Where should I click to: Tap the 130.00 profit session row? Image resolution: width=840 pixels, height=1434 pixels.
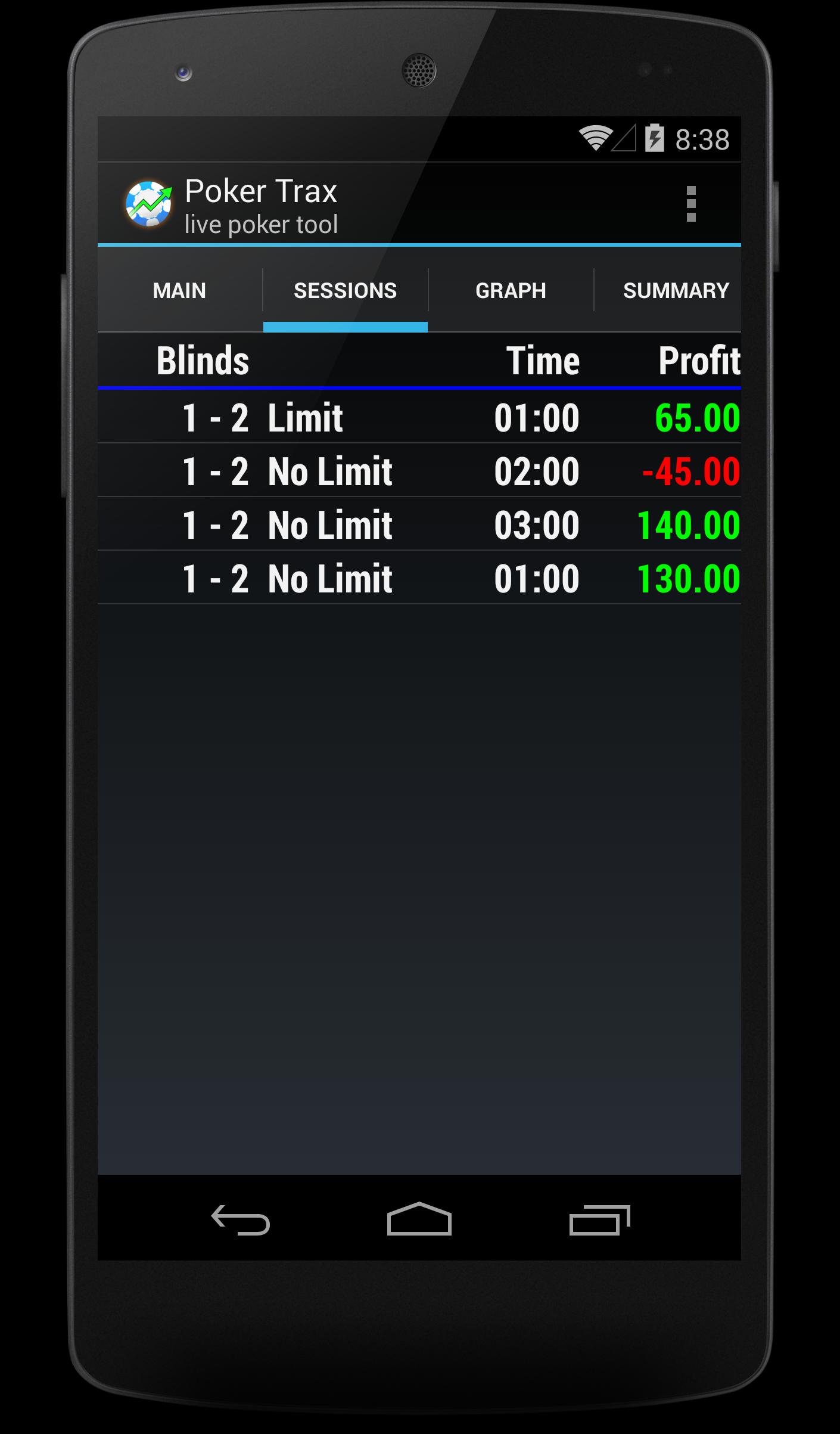click(417, 577)
